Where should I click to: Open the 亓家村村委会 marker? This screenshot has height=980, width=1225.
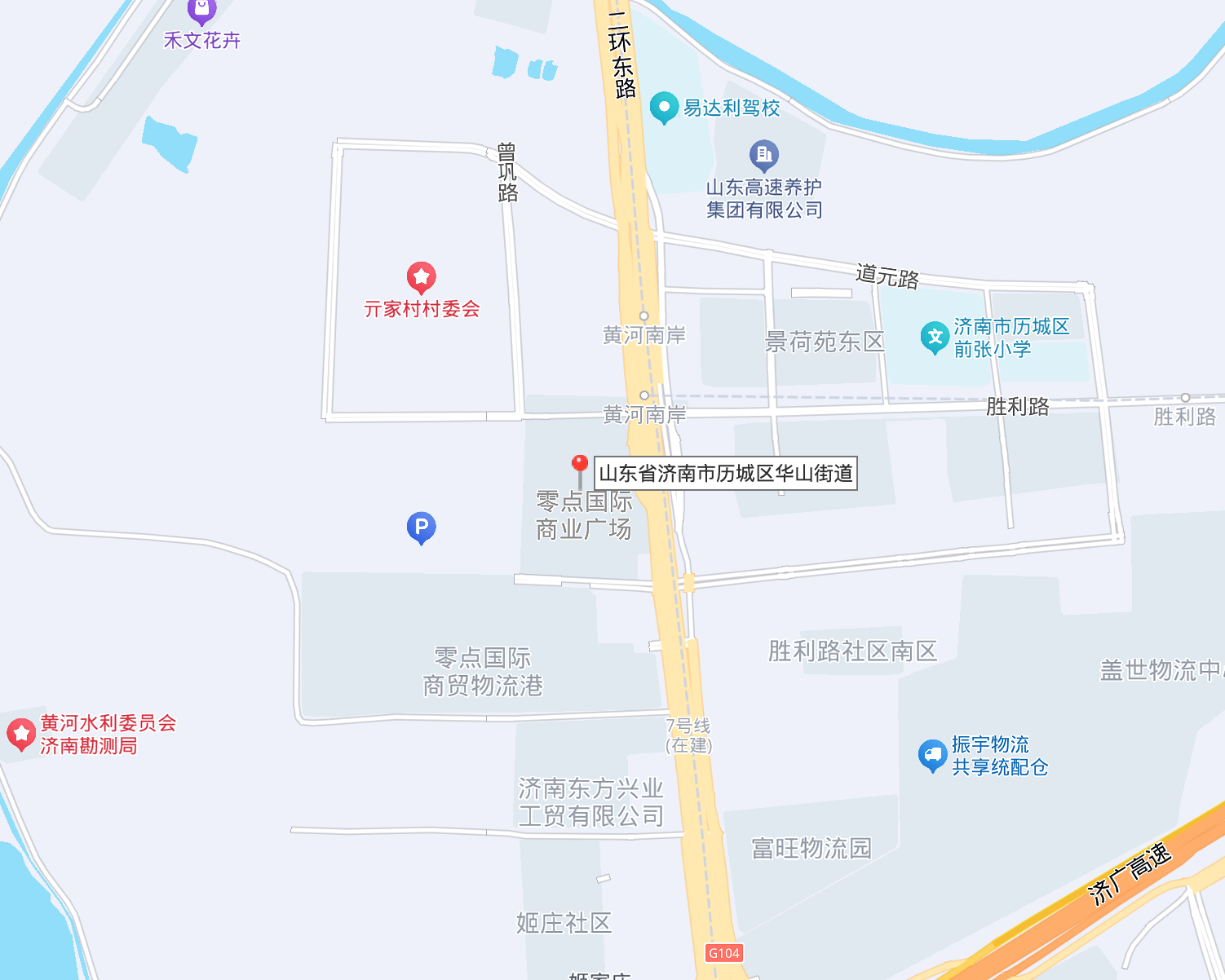[421, 278]
